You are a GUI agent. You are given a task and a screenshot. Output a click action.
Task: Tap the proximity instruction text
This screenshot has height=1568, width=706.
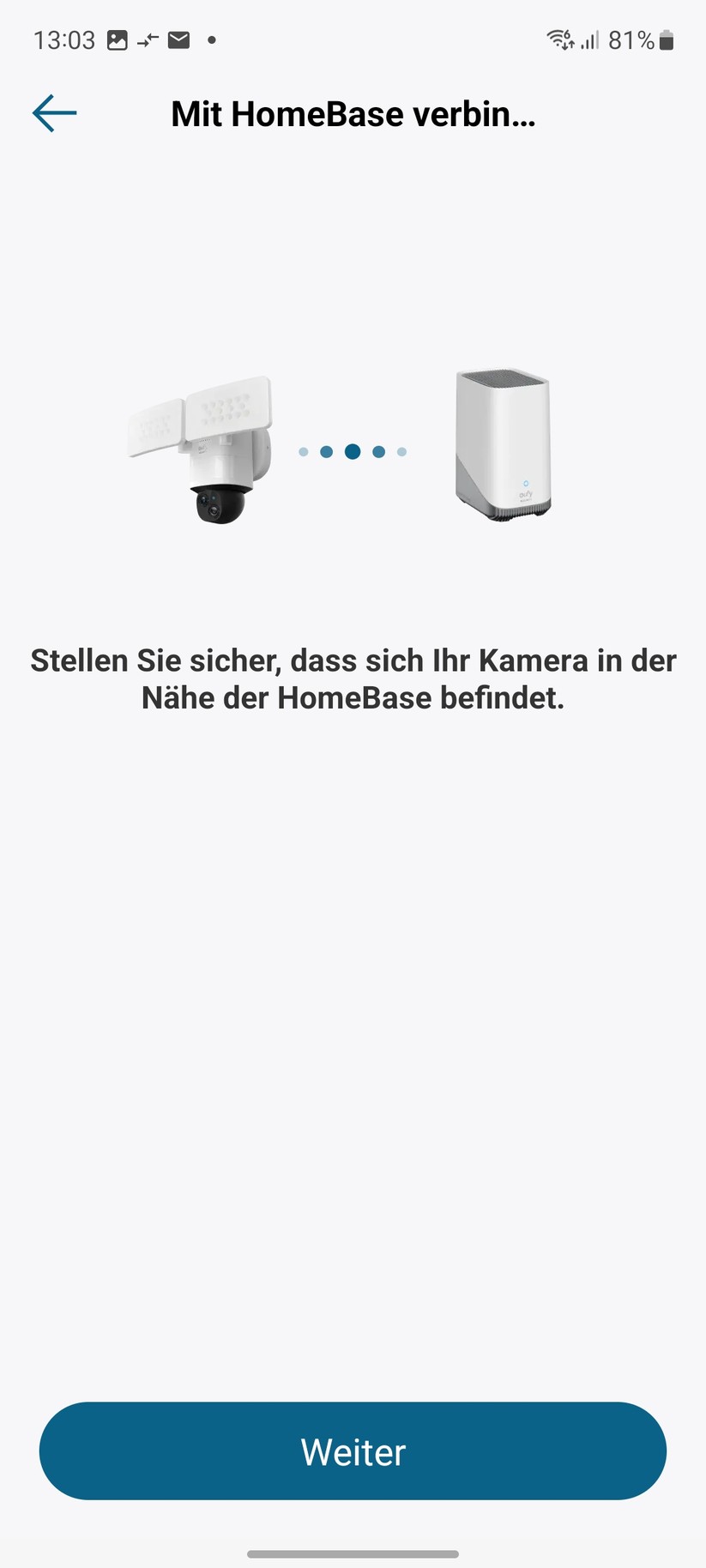[x=352, y=678]
